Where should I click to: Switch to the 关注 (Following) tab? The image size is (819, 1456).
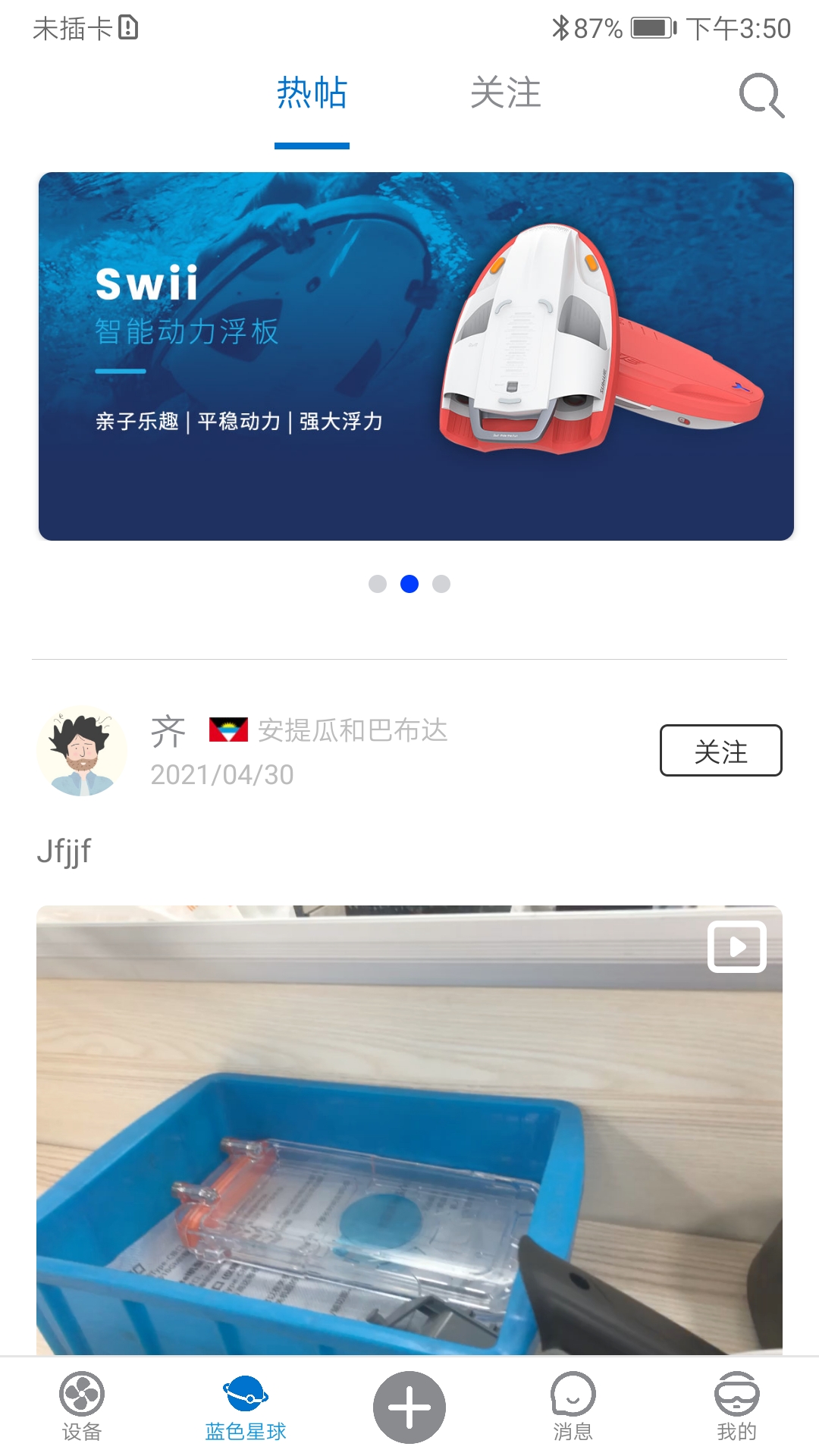505,93
